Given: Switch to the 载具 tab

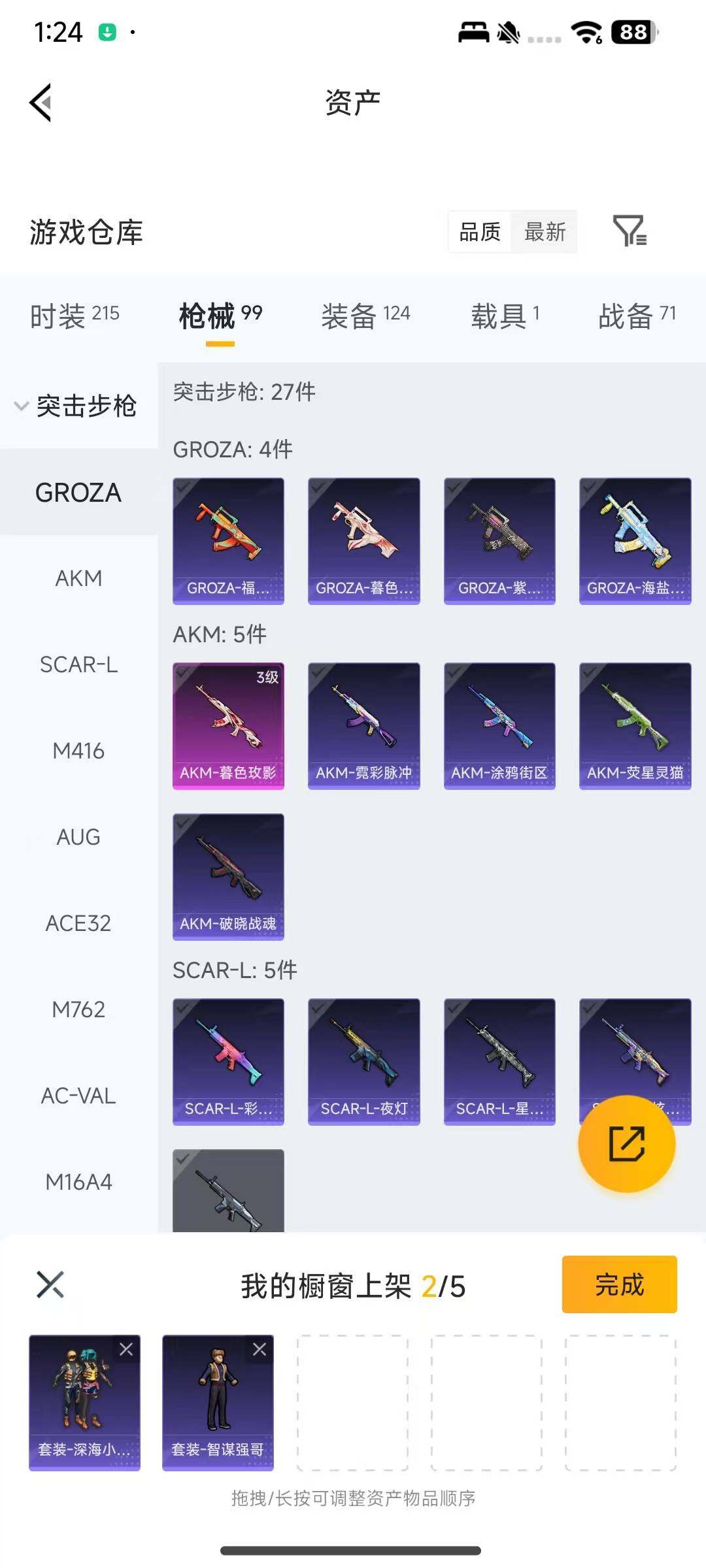Looking at the screenshot, I should [x=505, y=316].
